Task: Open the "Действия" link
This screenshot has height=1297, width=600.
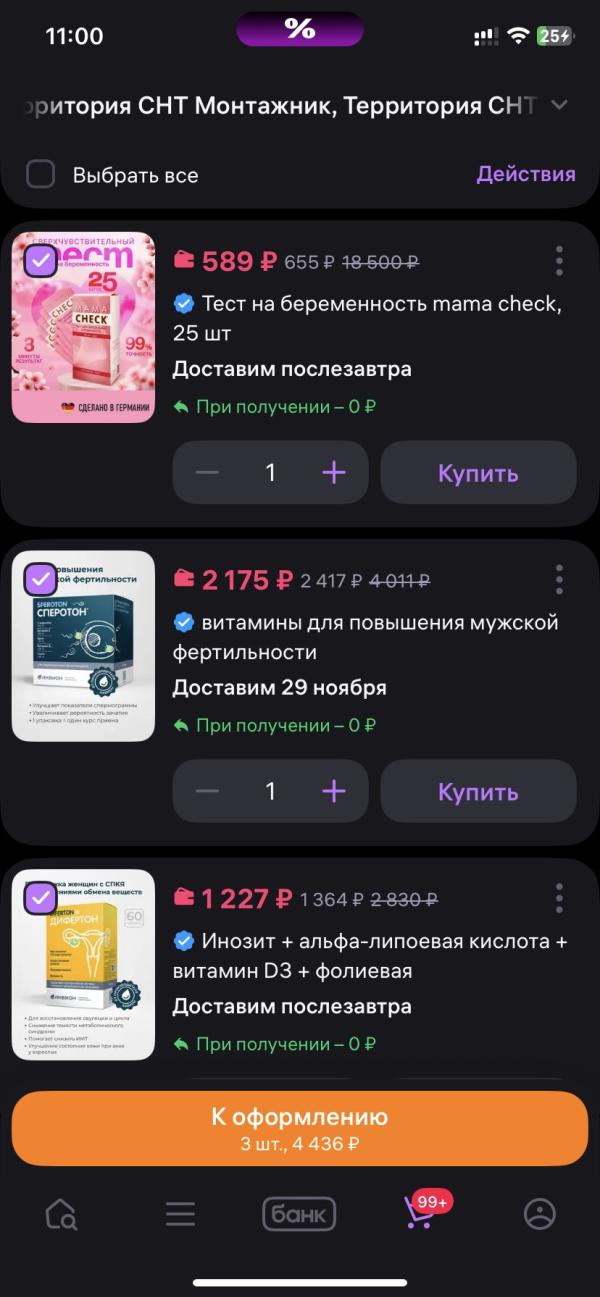Action: (x=526, y=174)
